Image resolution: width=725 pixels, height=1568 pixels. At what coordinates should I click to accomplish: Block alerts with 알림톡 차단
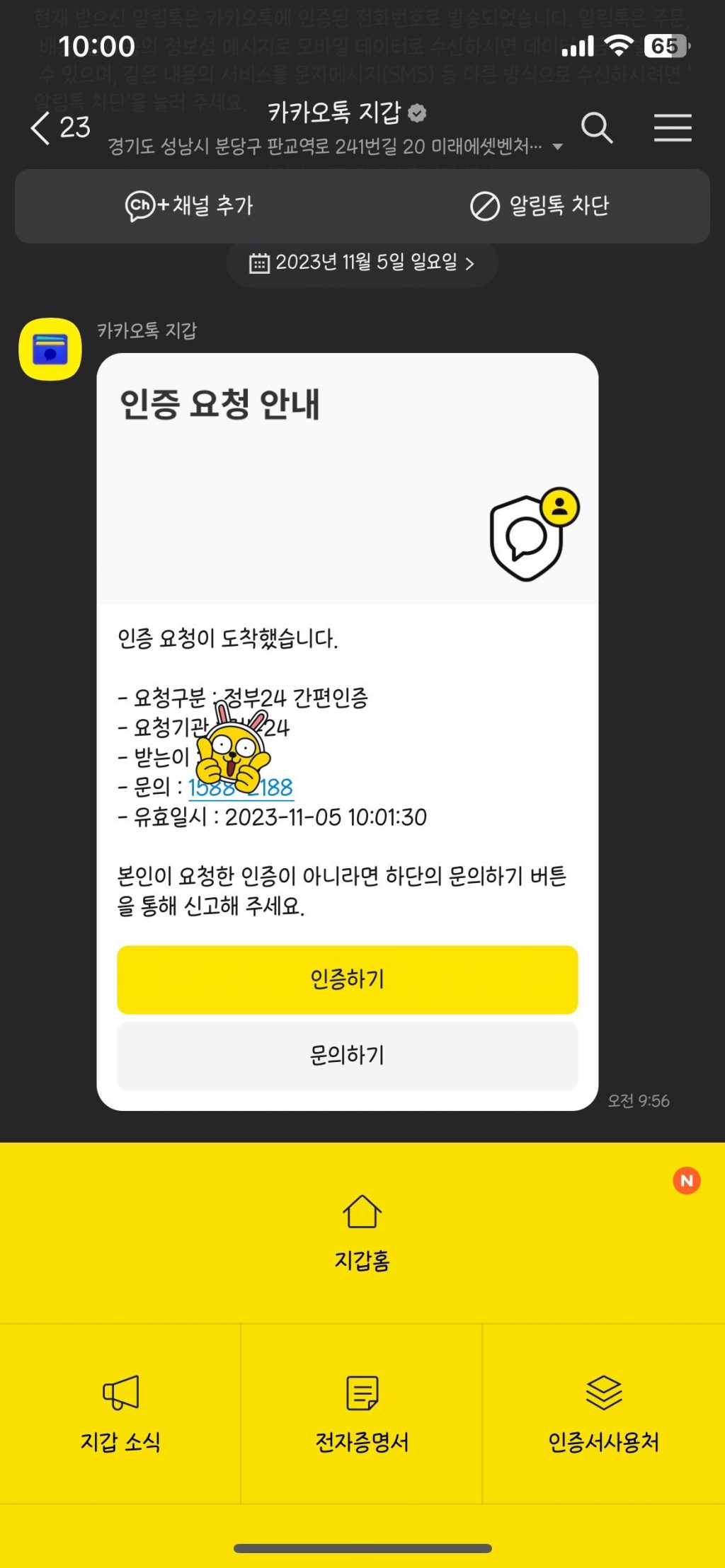click(x=540, y=206)
